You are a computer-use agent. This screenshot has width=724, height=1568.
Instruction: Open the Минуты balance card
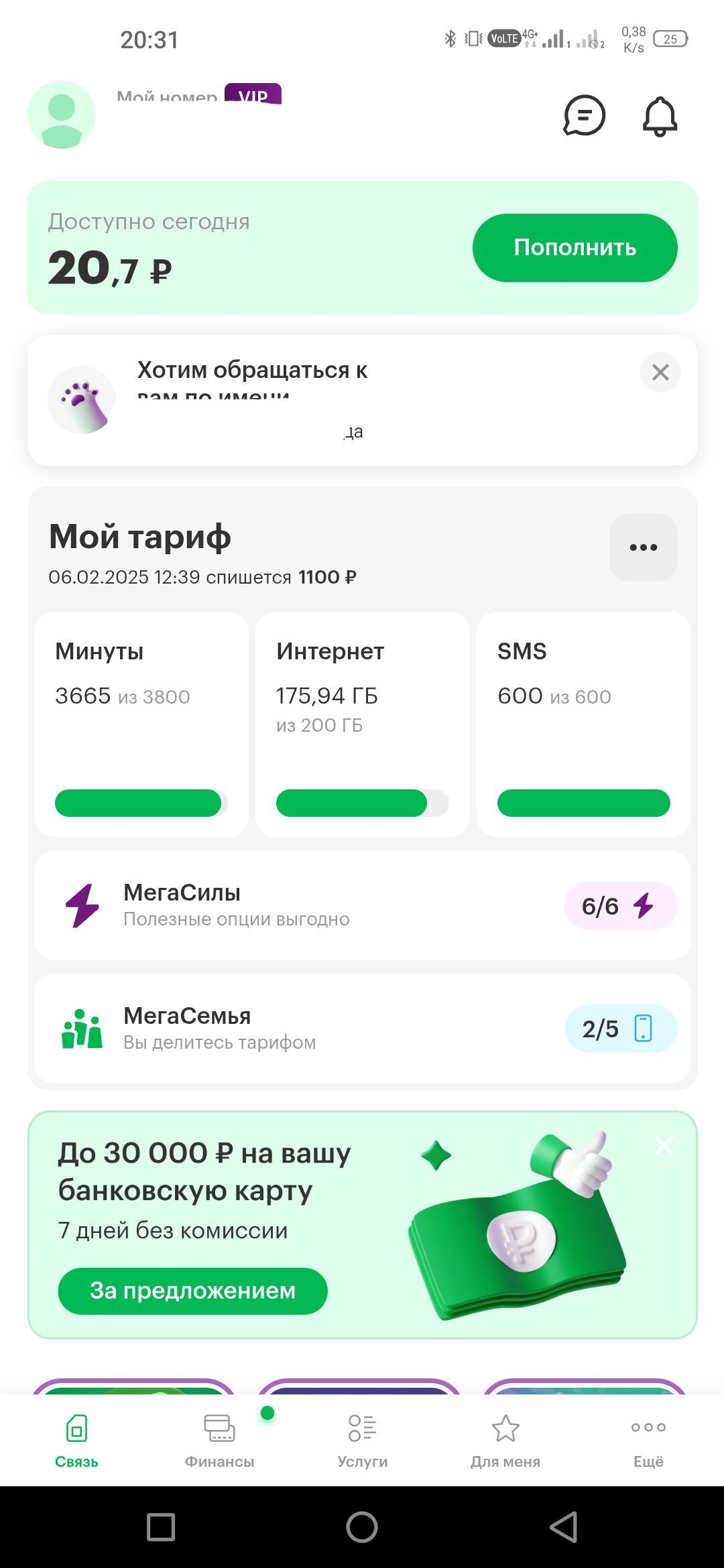141,724
